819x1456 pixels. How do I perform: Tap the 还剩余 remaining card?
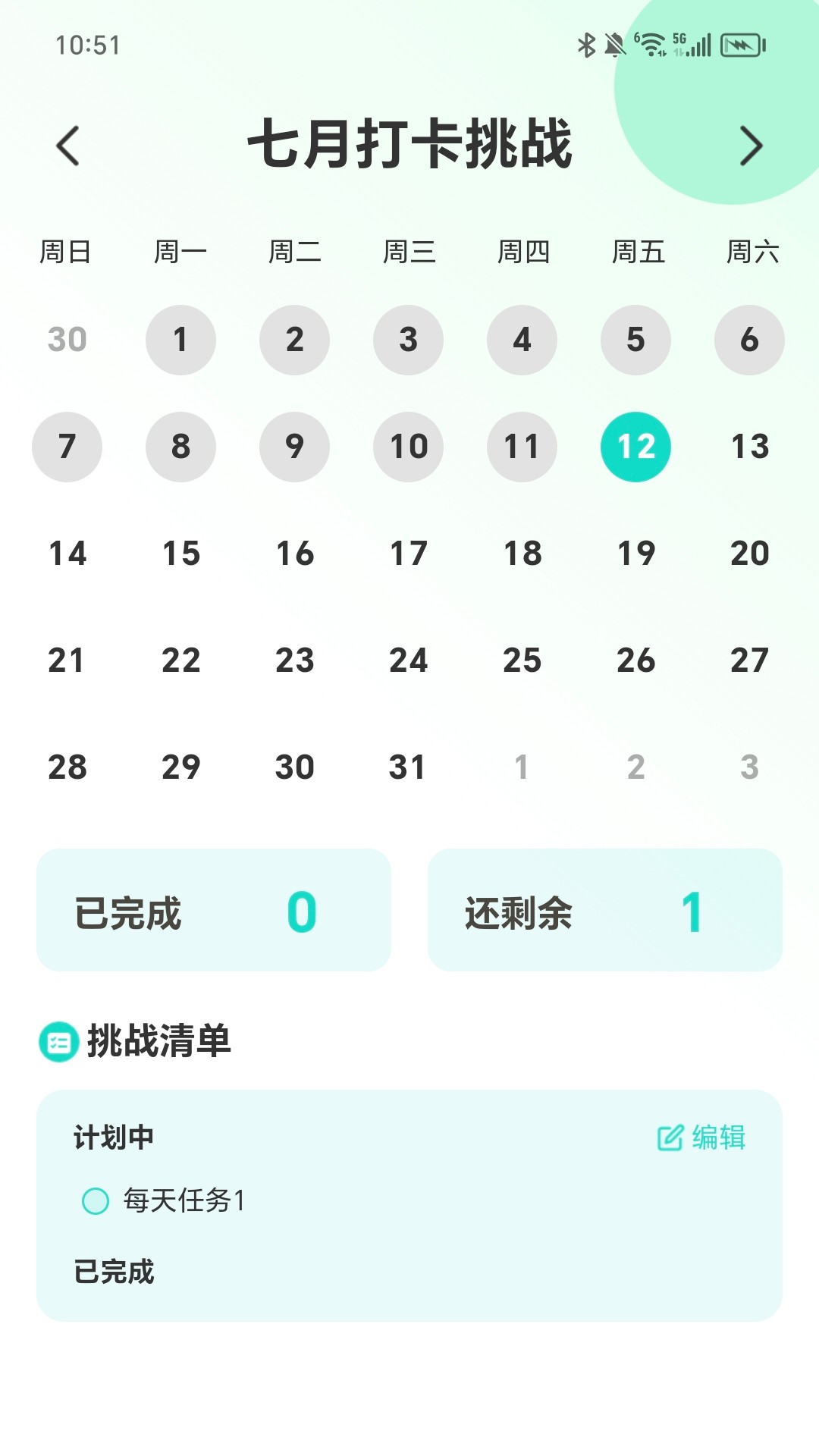pyautogui.click(x=605, y=909)
